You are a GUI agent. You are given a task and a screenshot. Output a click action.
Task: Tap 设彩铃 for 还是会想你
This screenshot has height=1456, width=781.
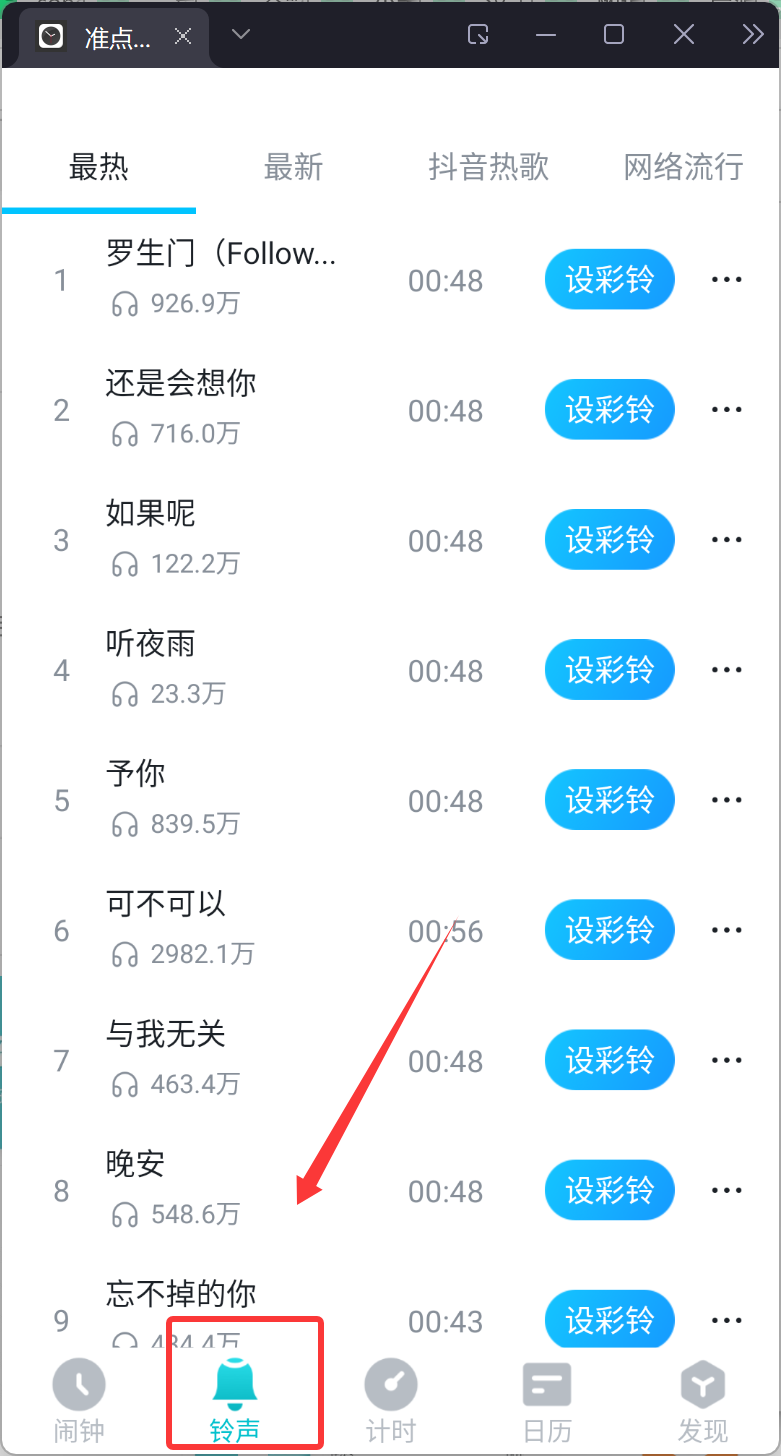coord(610,410)
